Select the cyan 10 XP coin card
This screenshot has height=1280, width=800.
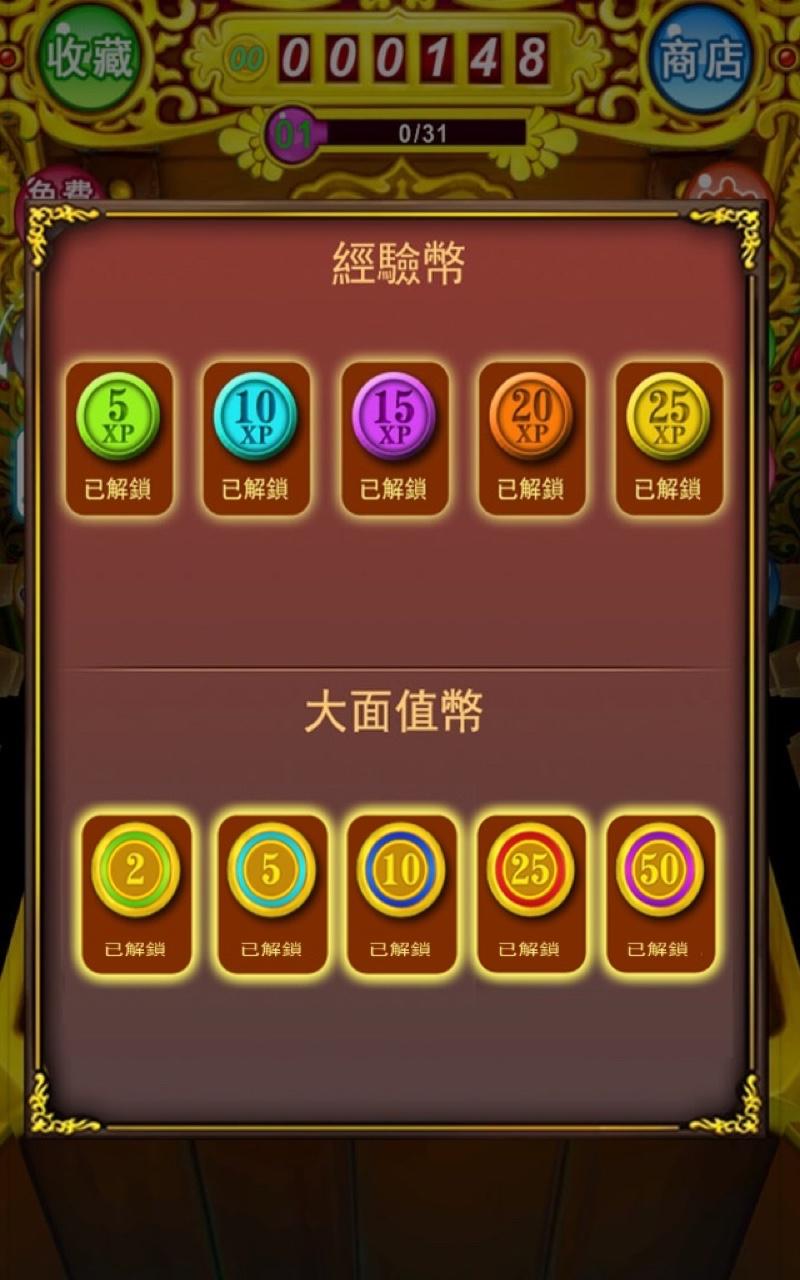(x=256, y=437)
